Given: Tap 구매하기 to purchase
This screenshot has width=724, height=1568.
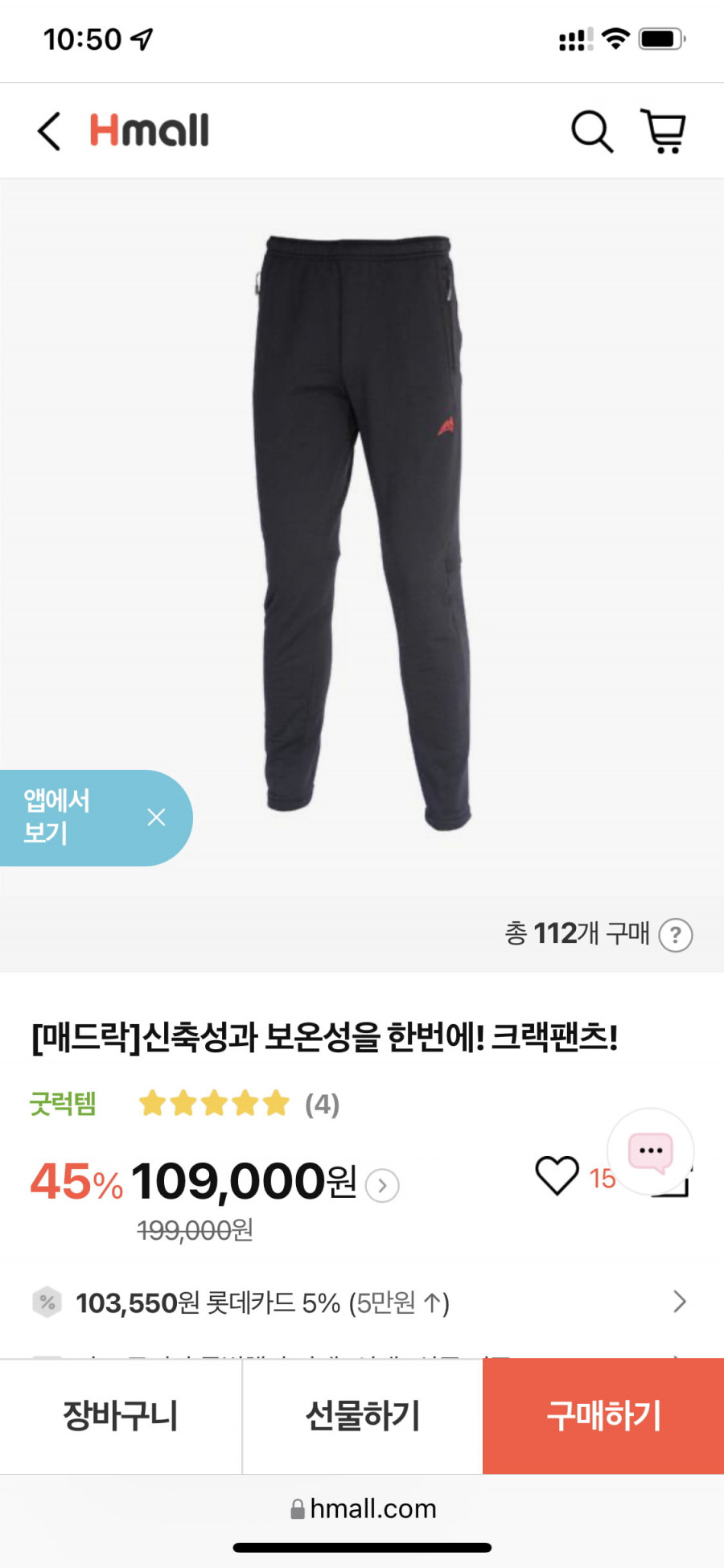Looking at the screenshot, I should (603, 1416).
